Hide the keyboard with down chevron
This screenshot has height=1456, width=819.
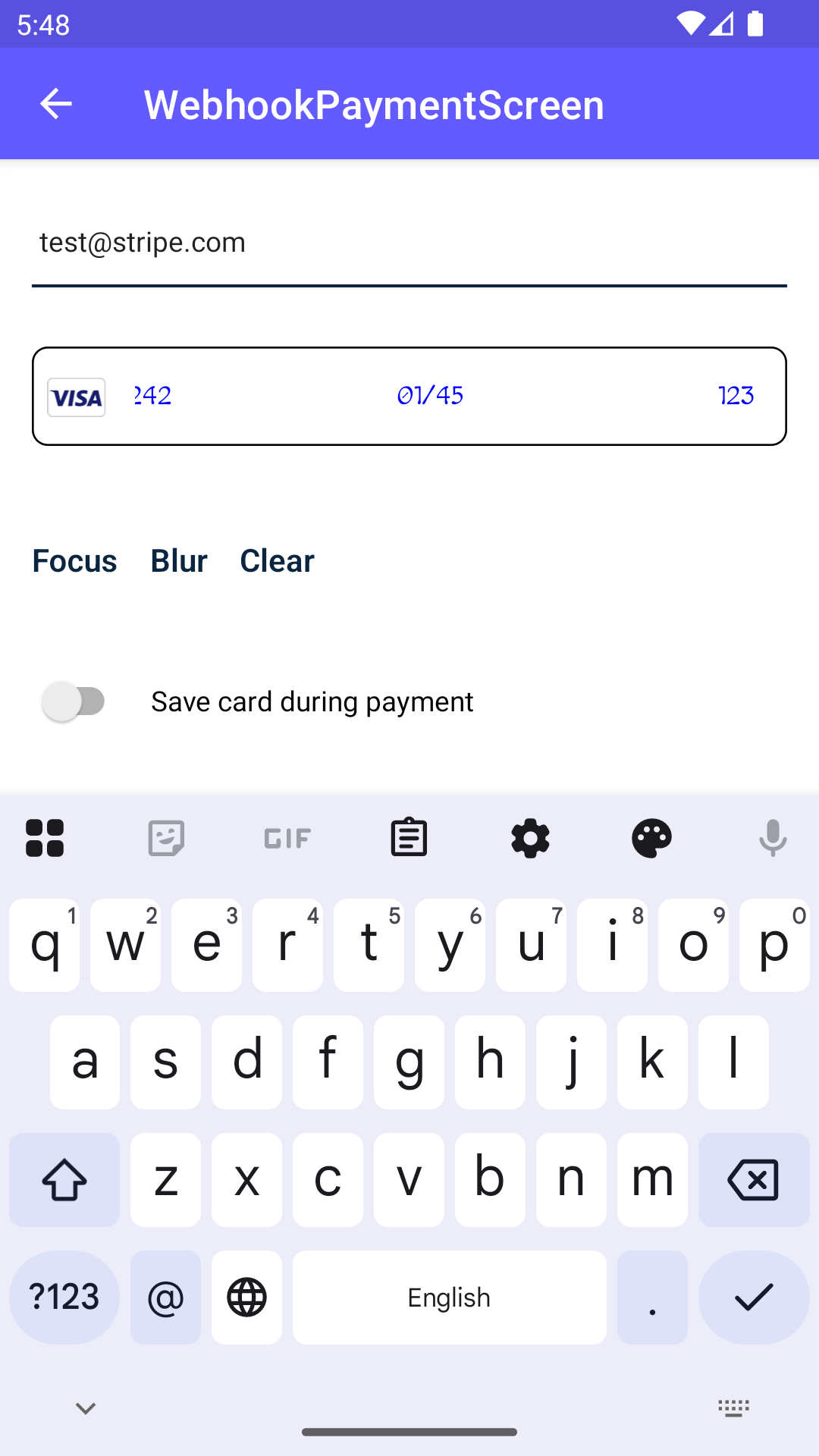[x=86, y=1409]
